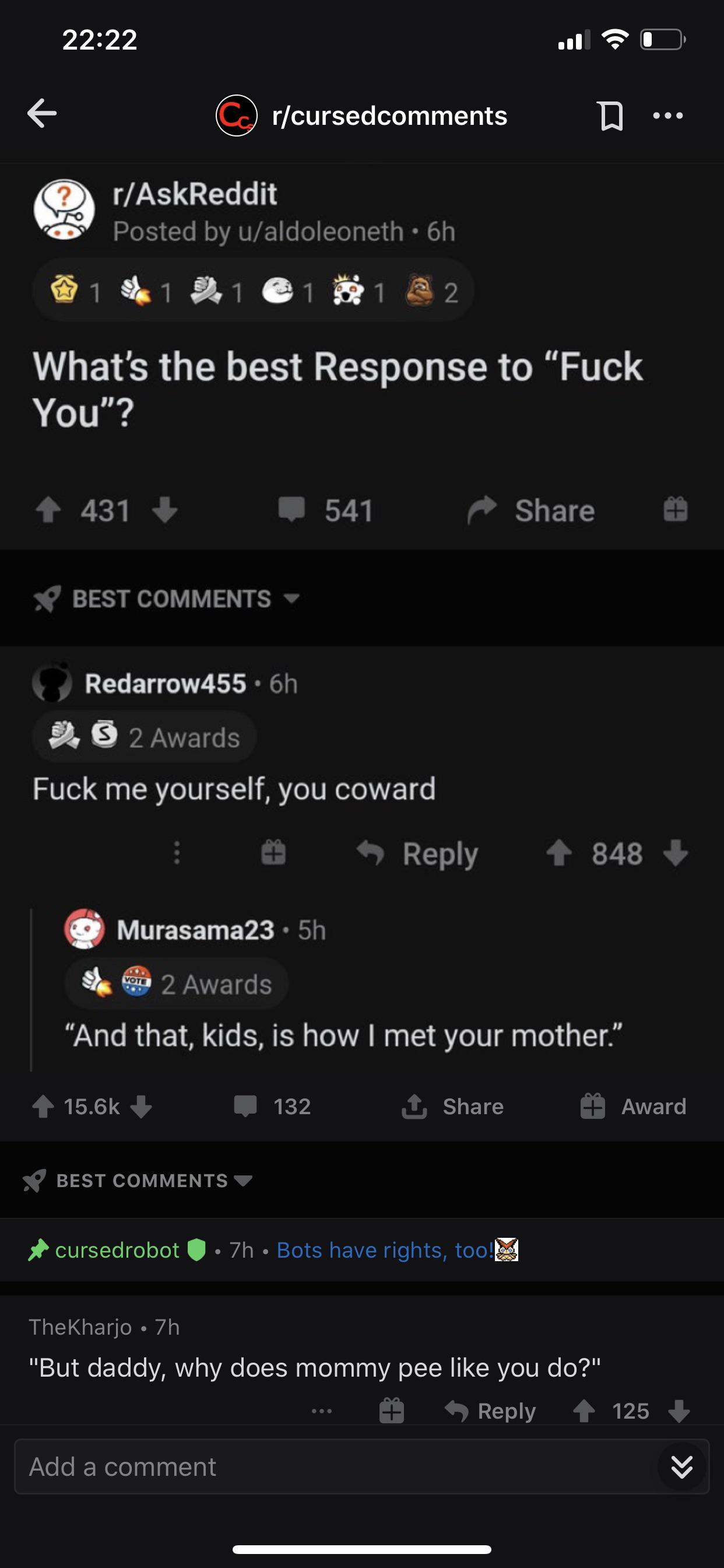Give an Award to this post
724x1568 pixels.
(633, 1107)
